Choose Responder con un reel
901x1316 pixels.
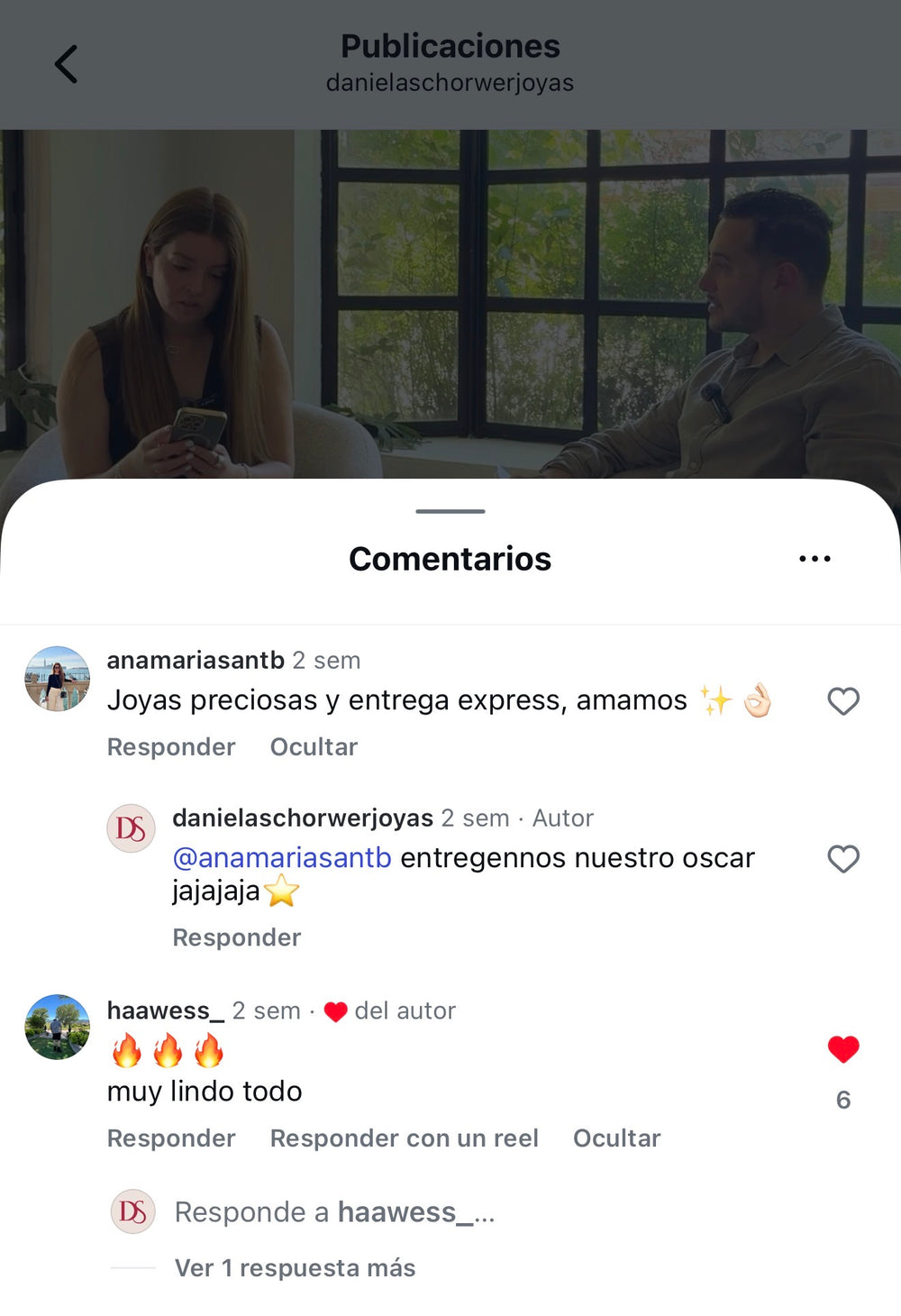pos(405,1138)
